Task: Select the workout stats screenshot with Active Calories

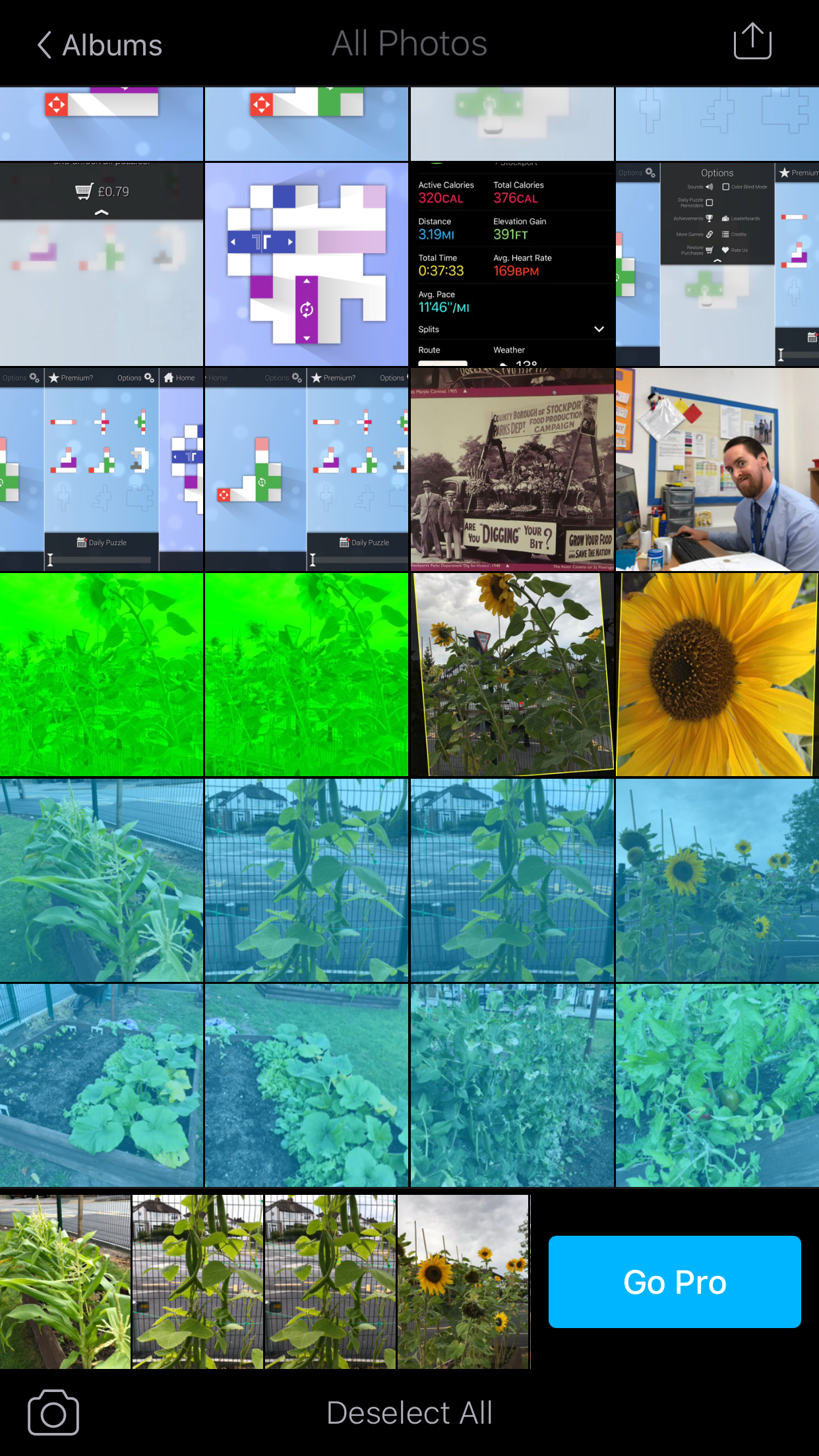Action: click(x=512, y=264)
